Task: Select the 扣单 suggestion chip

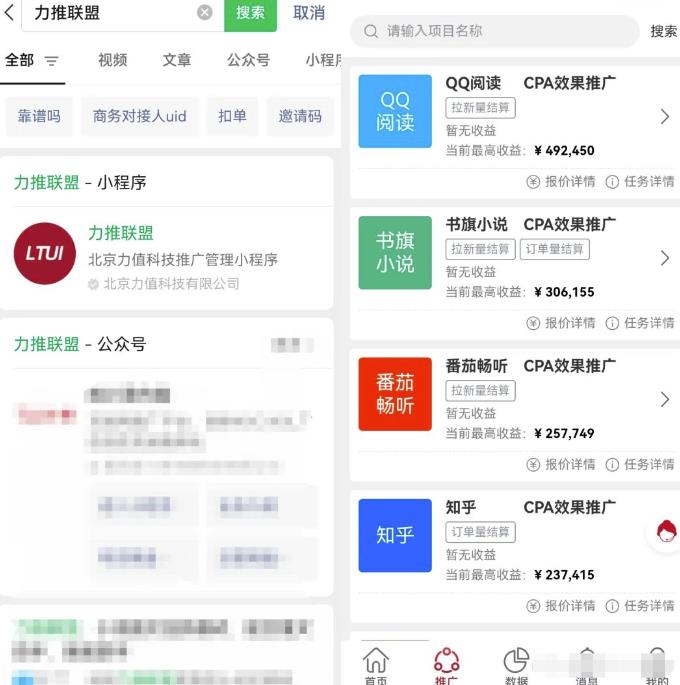Action: (x=232, y=116)
